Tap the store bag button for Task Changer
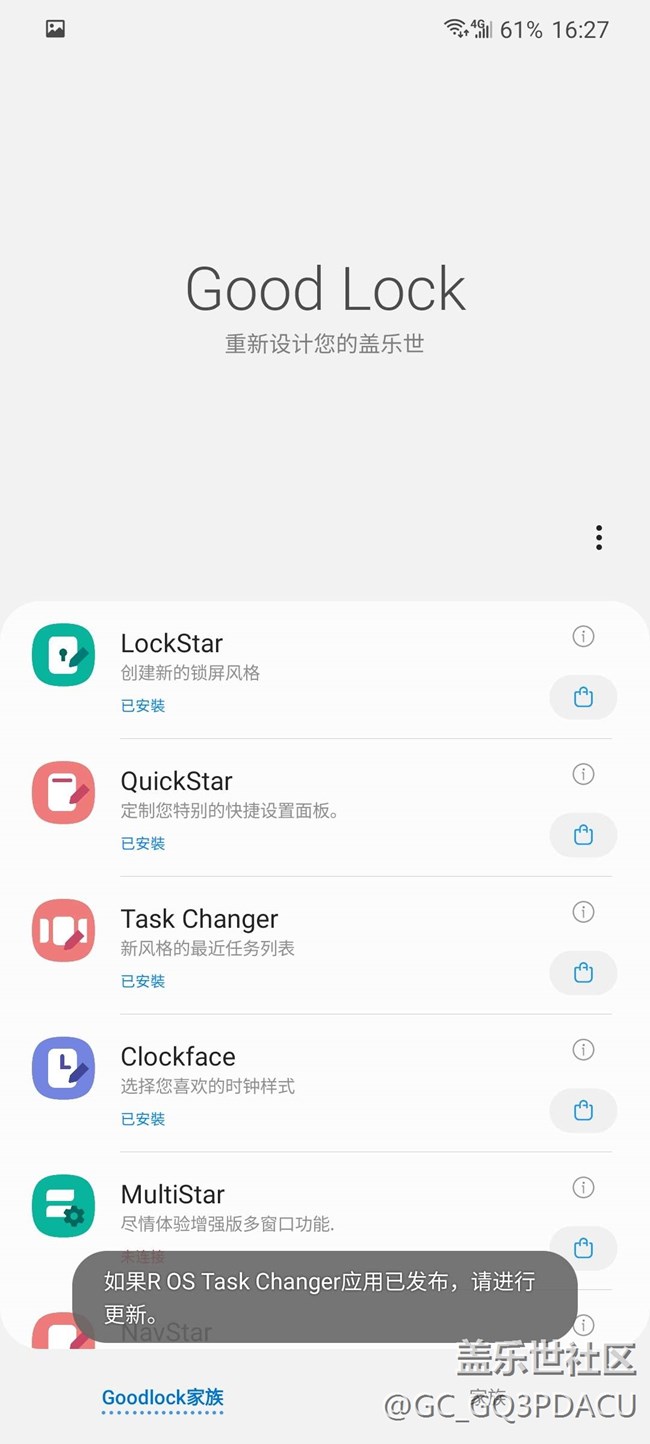 [x=583, y=973]
